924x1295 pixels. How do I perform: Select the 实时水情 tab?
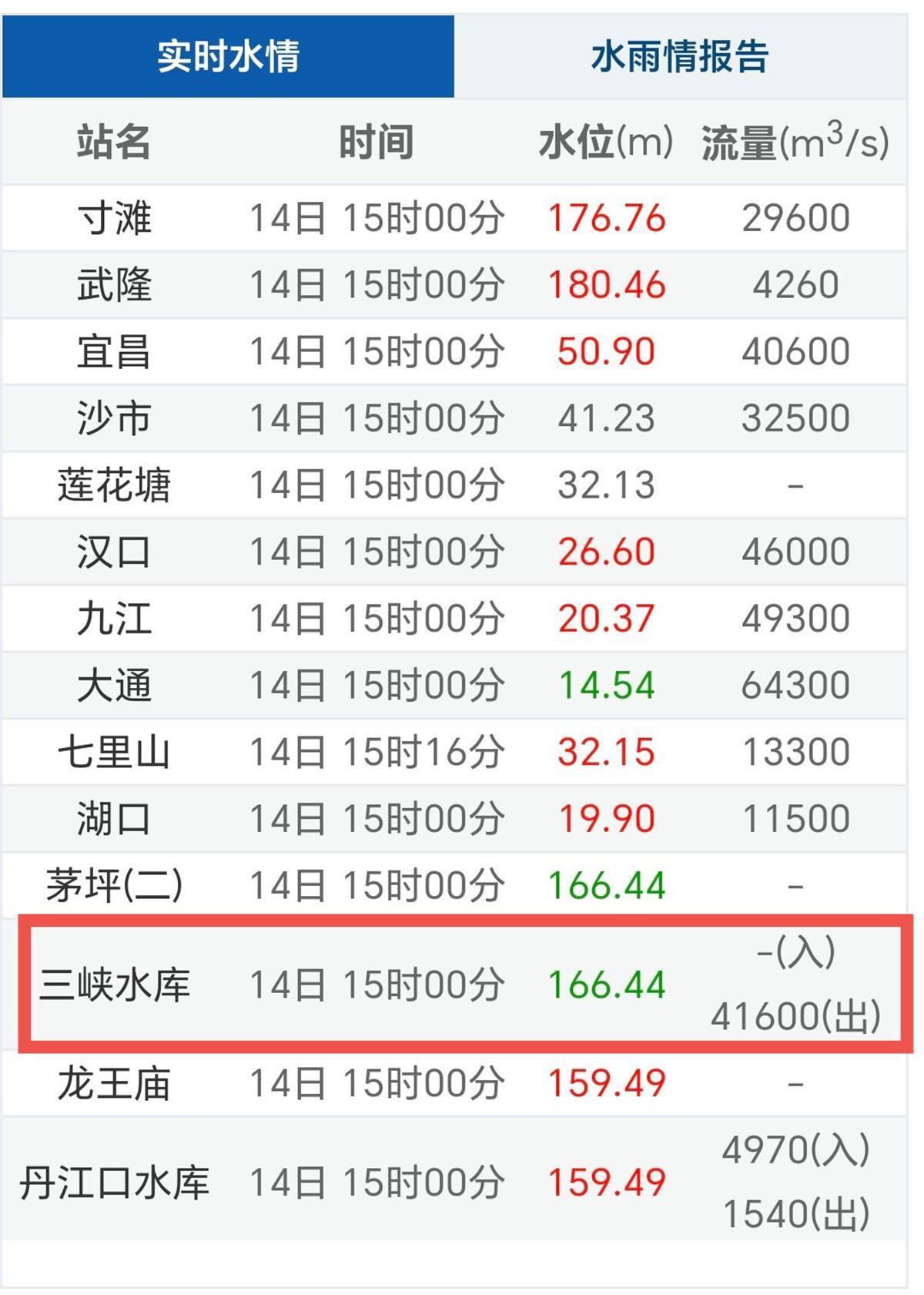click(228, 56)
